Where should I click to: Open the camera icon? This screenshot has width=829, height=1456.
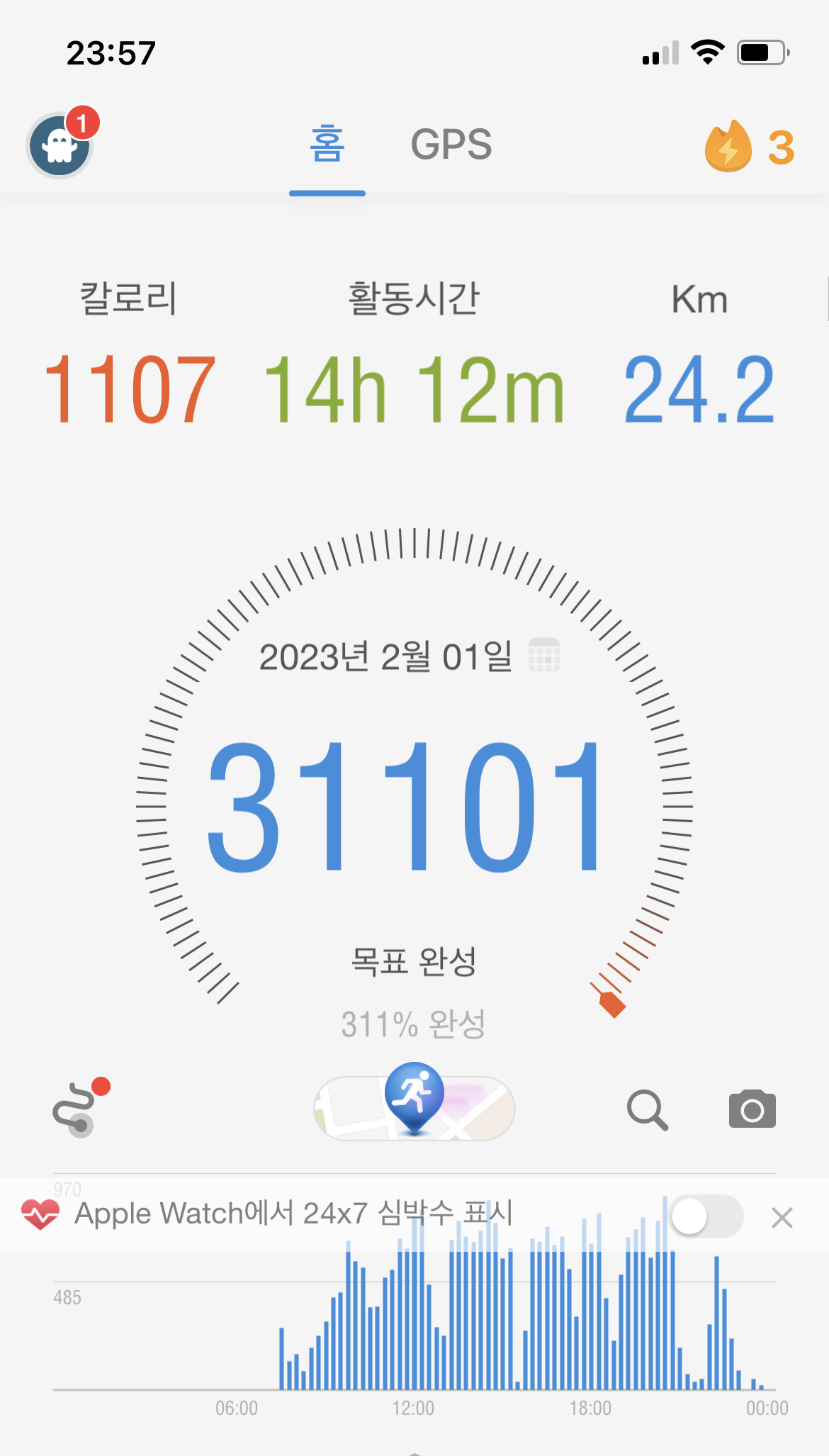pos(752,1109)
